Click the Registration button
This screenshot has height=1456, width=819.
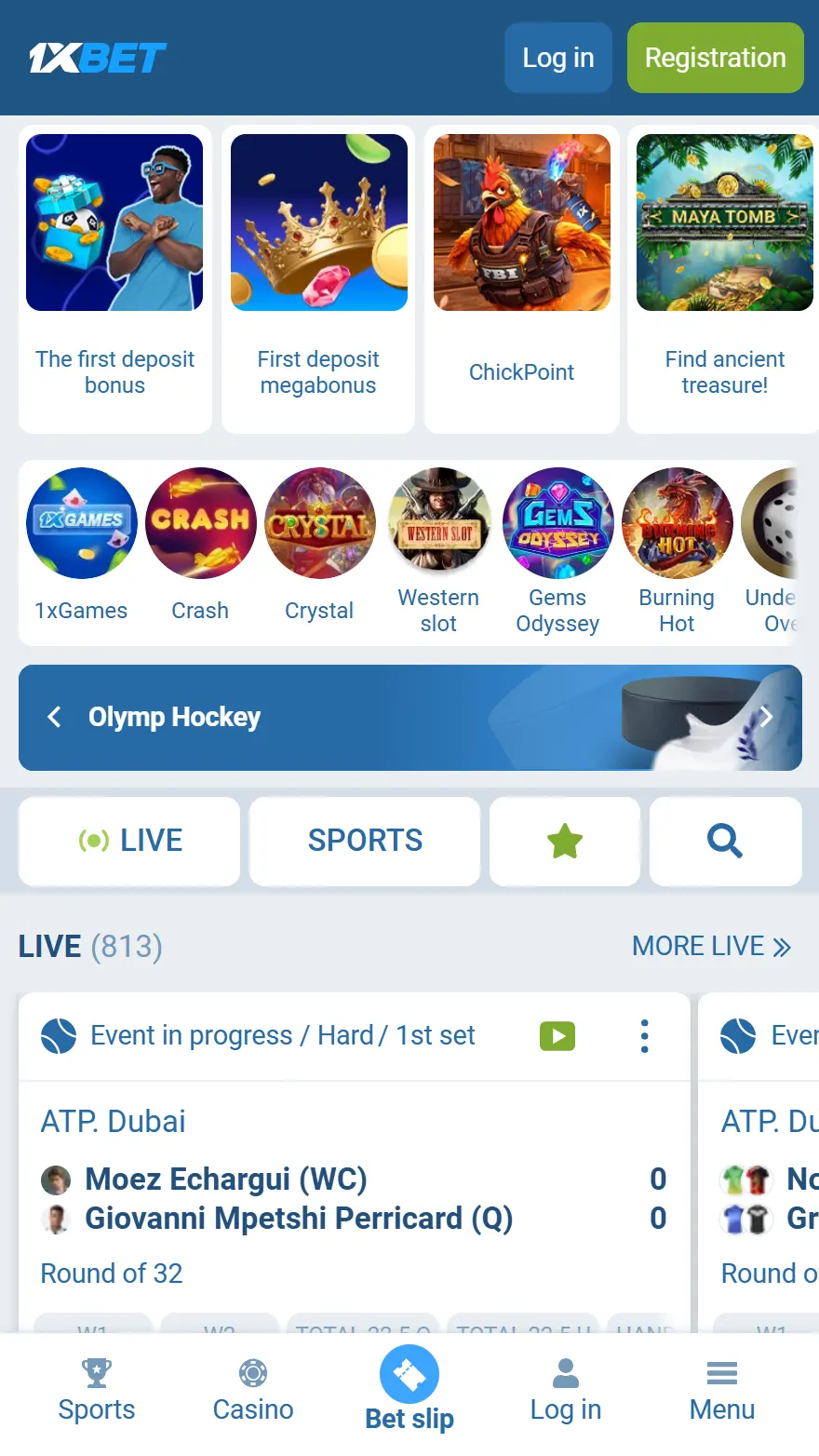click(x=715, y=58)
